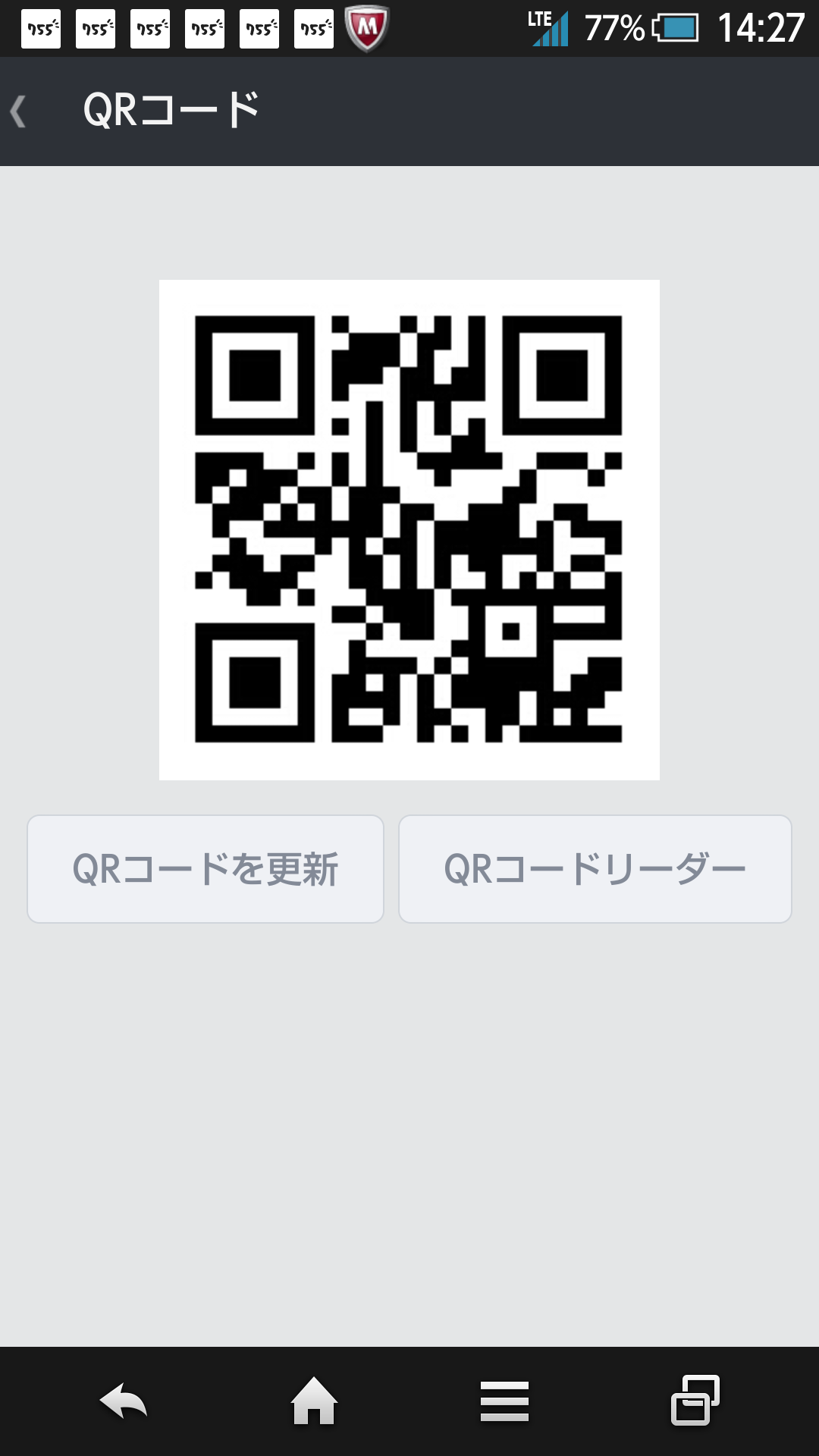Image resolution: width=819 pixels, height=1456 pixels.
Task: Tap the first notification icon in the status bar
Action: click(39, 29)
